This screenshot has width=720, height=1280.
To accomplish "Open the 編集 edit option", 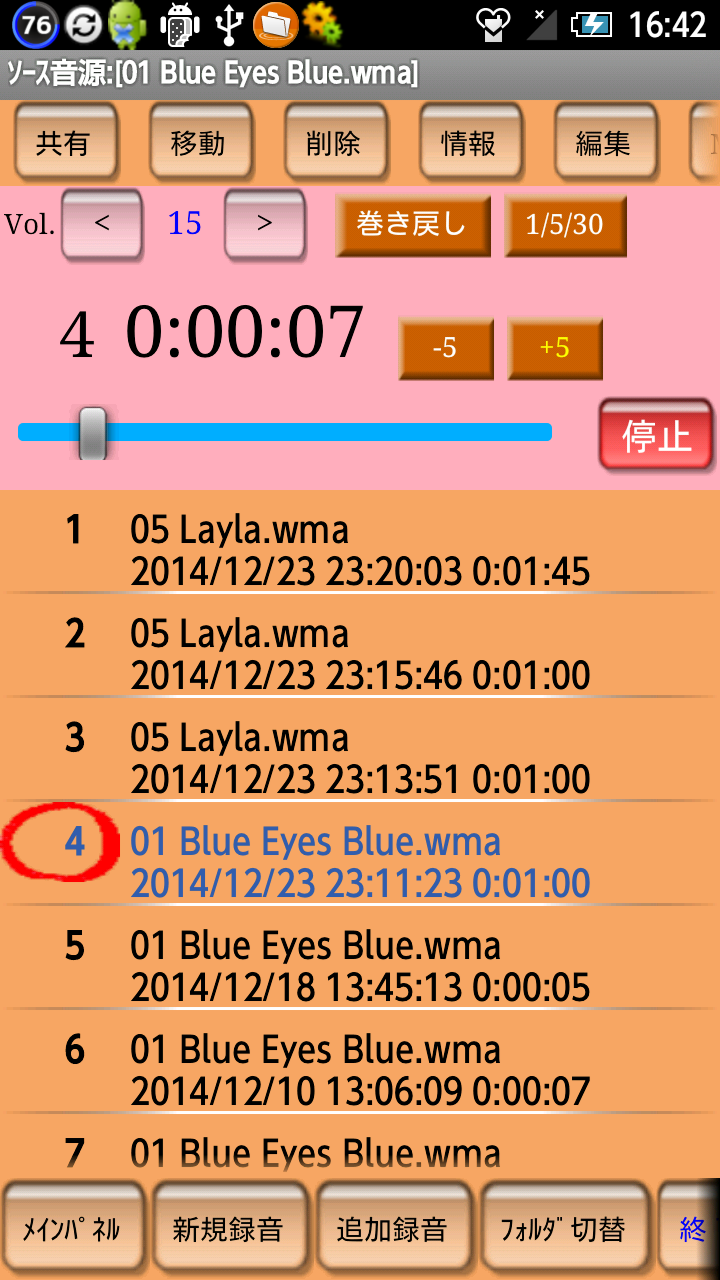I will click(x=603, y=144).
